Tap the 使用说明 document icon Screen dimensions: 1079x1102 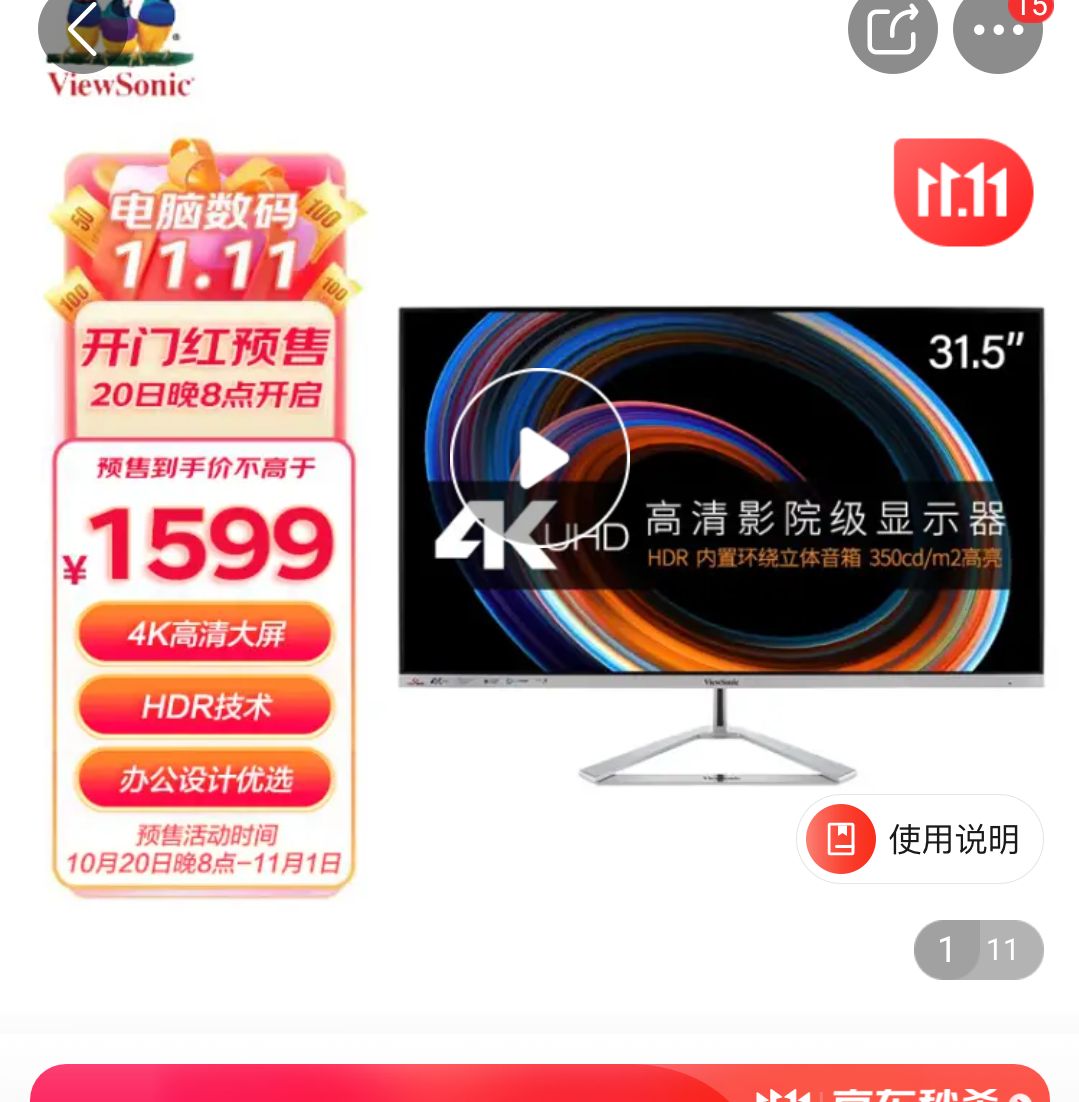tap(840, 839)
